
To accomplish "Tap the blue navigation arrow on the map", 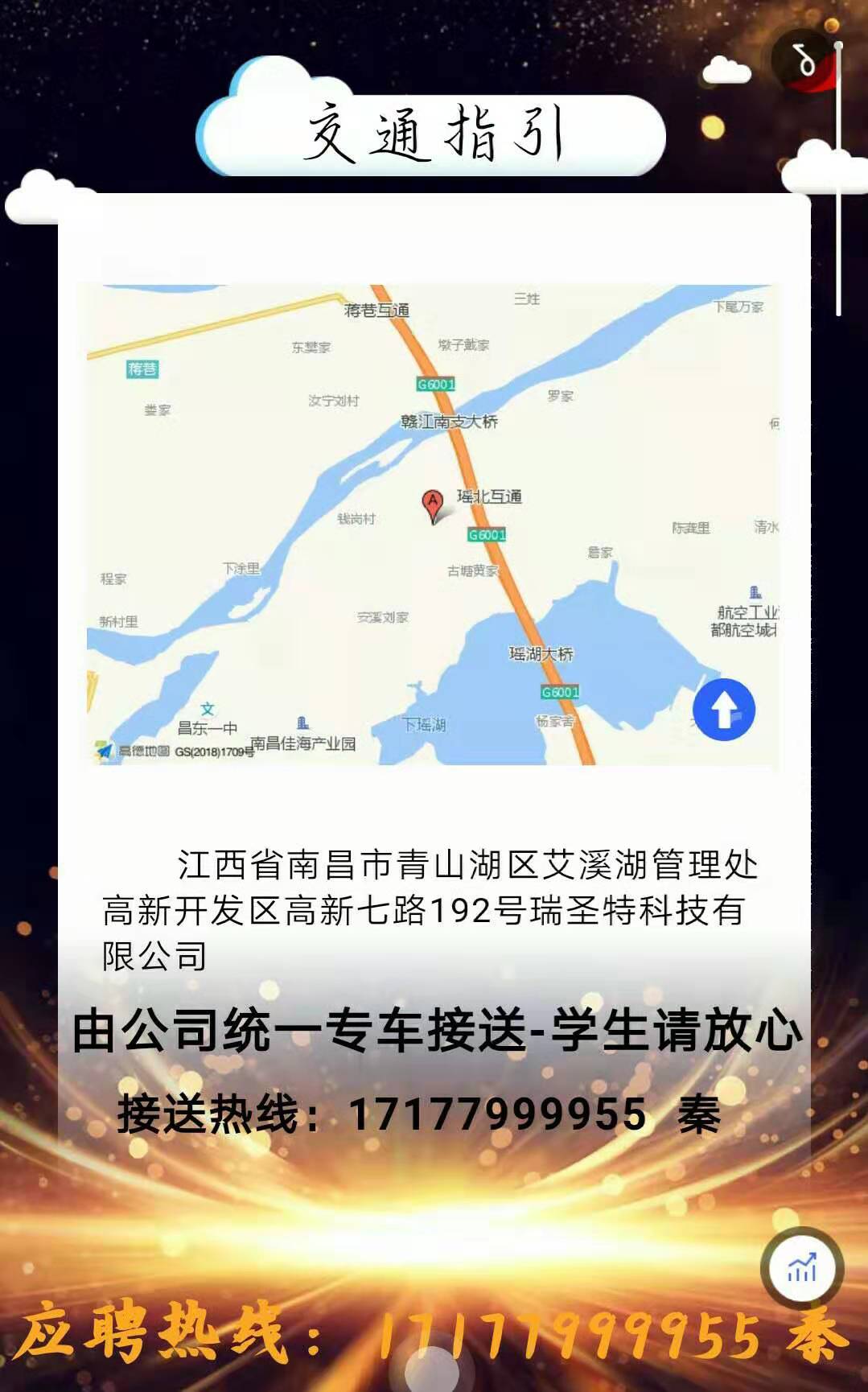I will point(723,710).
